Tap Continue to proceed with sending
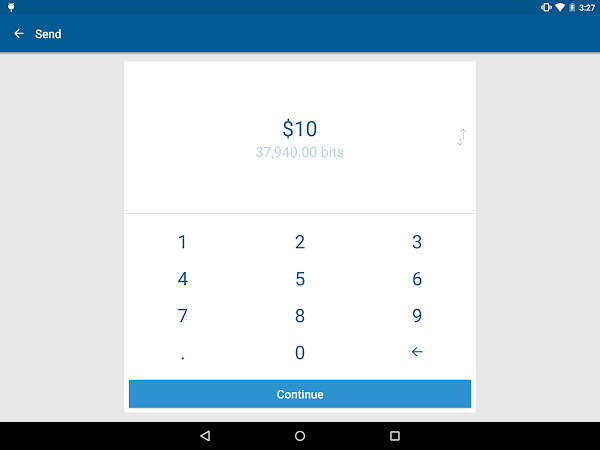 [300, 394]
